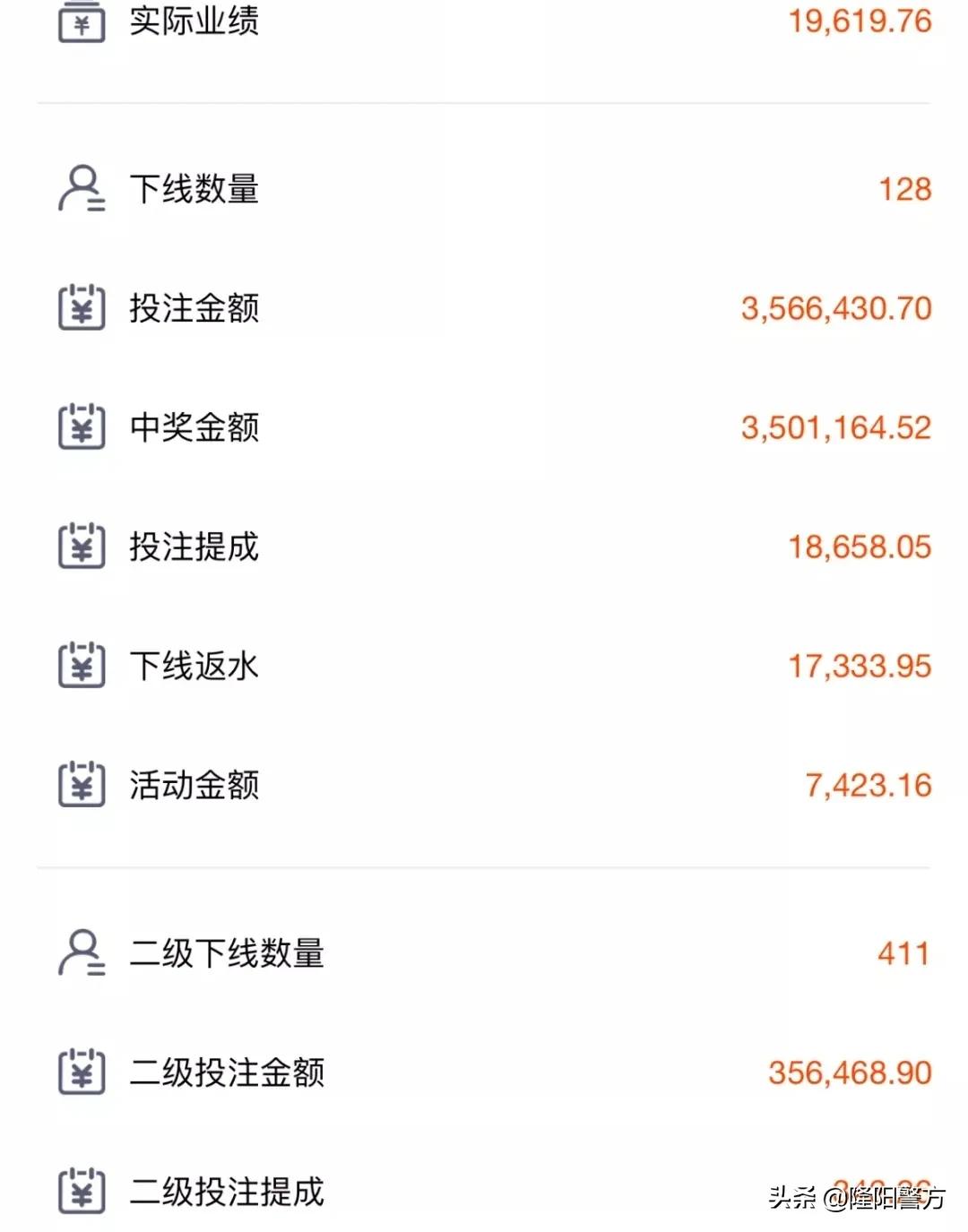The width and height of the screenshot is (968, 1232).
Task: Click the ¥ icon beside 中奖金额
Action: [82, 428]
